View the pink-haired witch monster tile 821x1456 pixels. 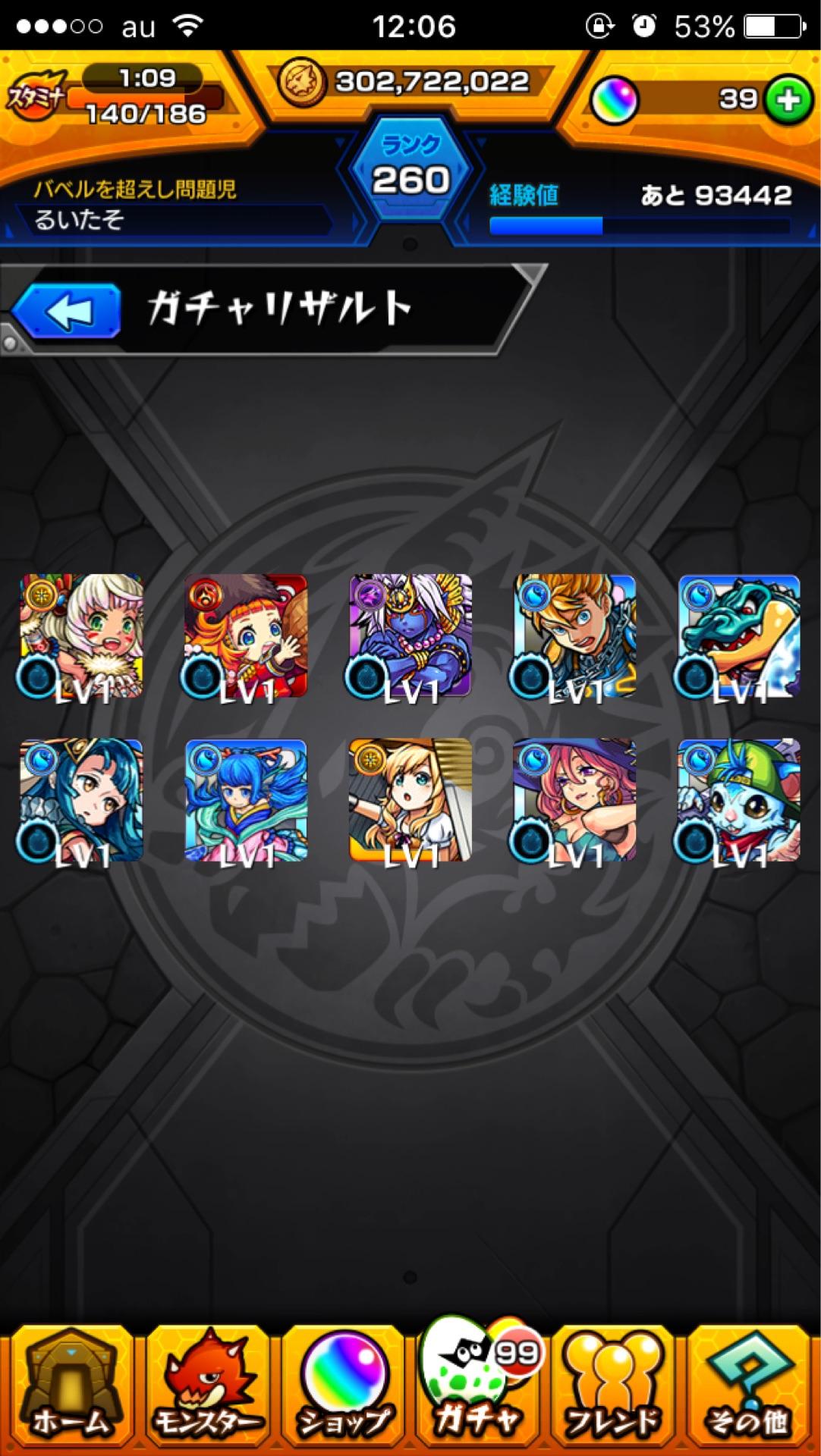pos(574,800)
